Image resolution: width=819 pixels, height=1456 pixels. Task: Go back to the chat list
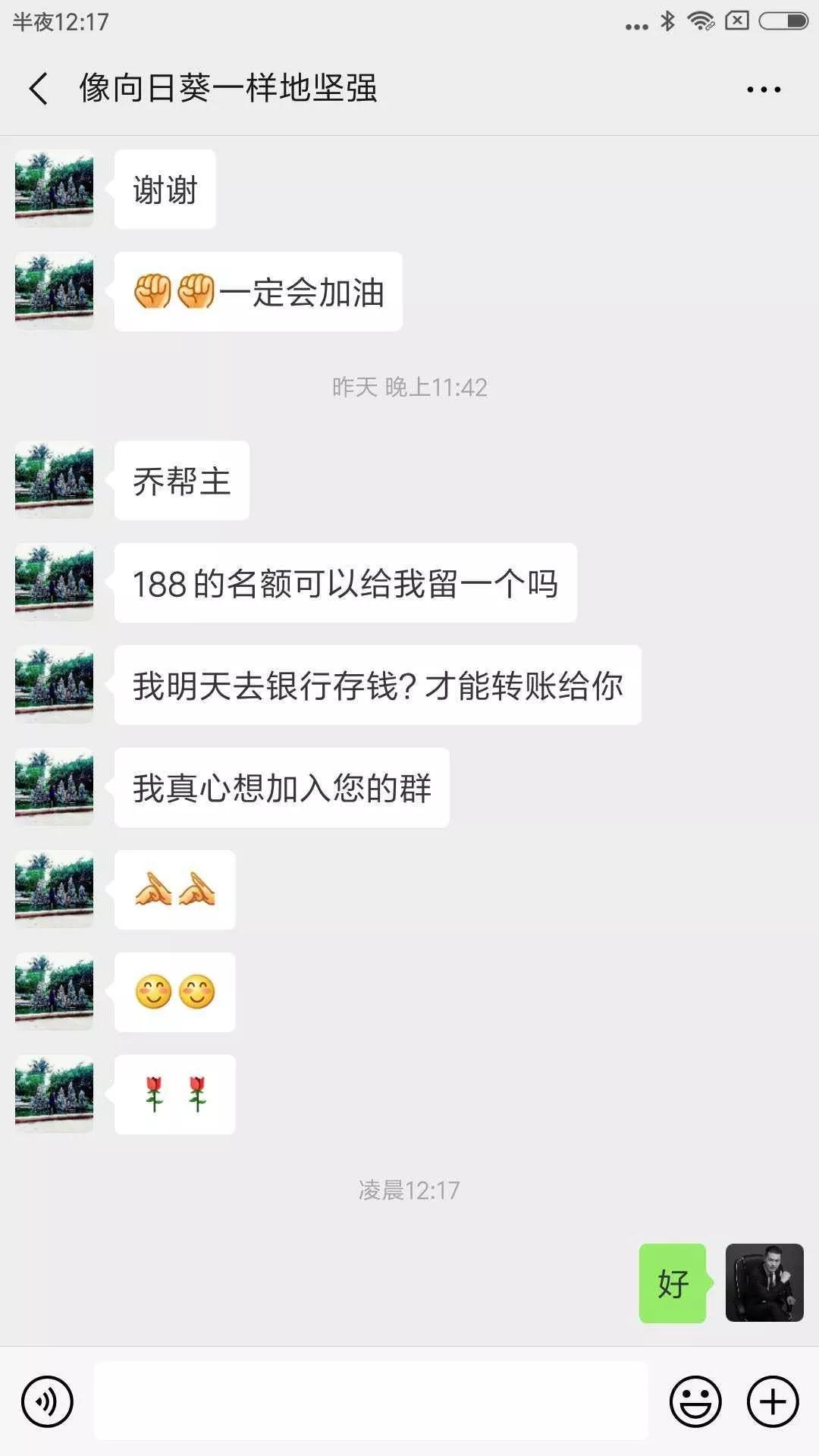pos(39,89)
